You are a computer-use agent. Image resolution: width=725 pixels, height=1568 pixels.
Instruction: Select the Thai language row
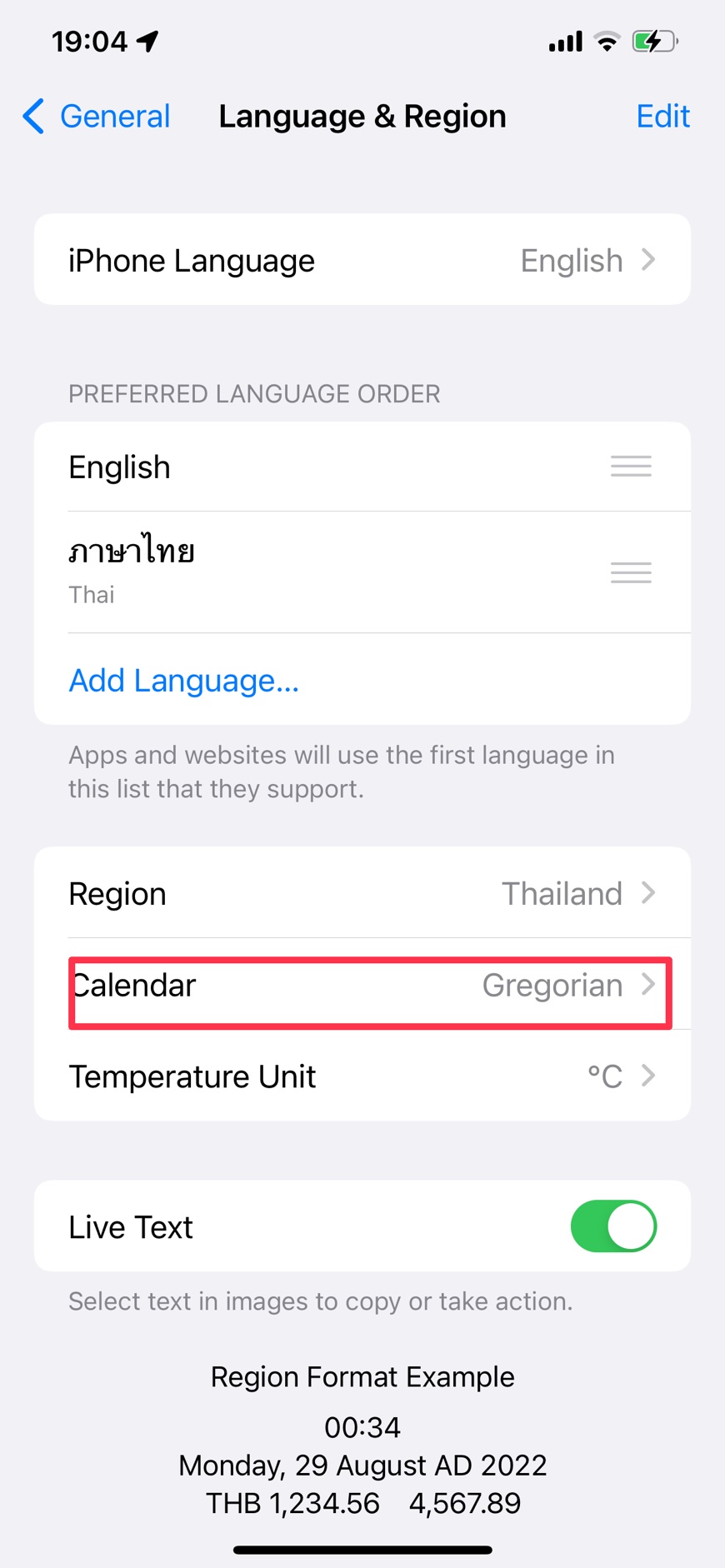pyautogui.click(x=362, y=572)
